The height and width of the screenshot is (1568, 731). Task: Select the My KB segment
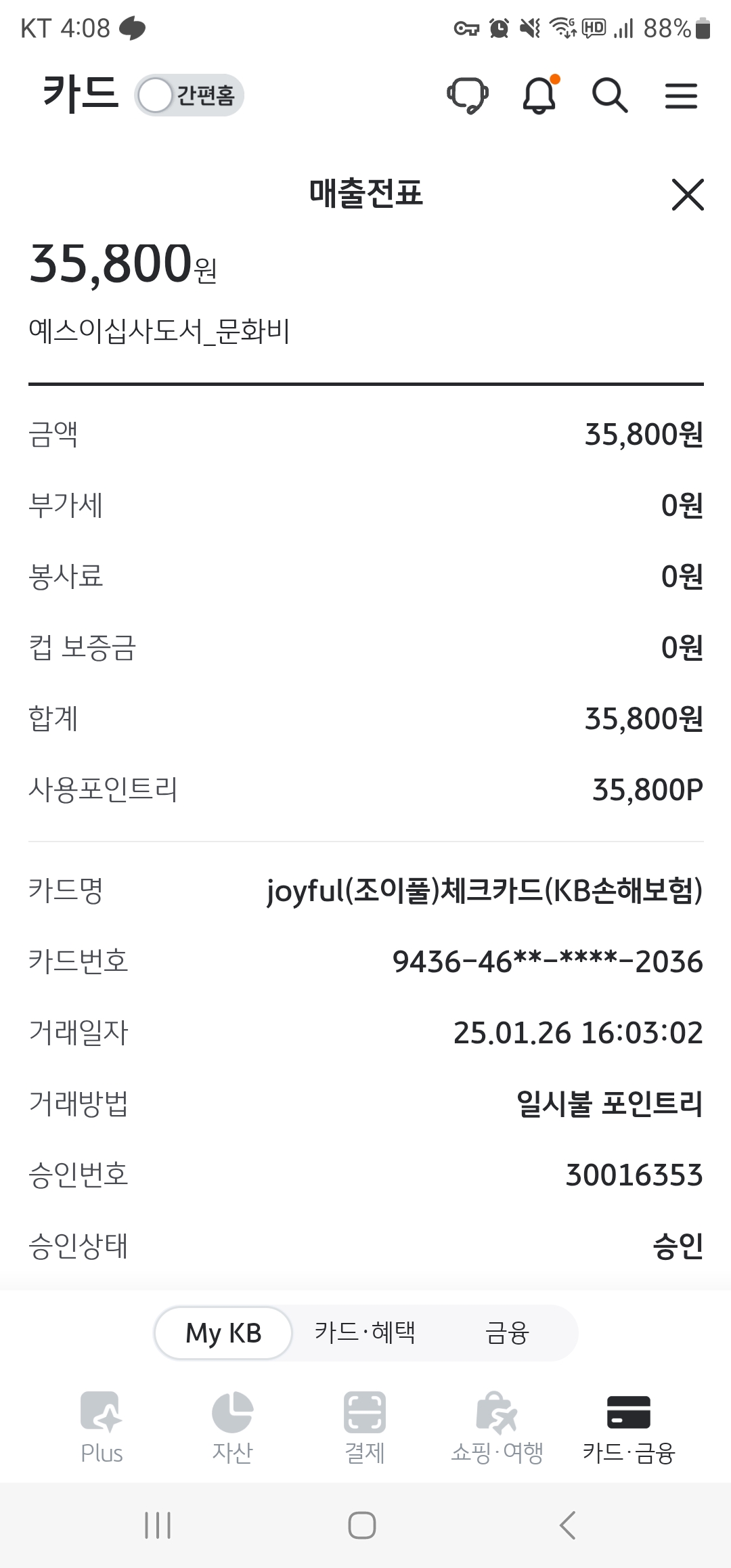pyautogui.click(x=223, y=1333)
